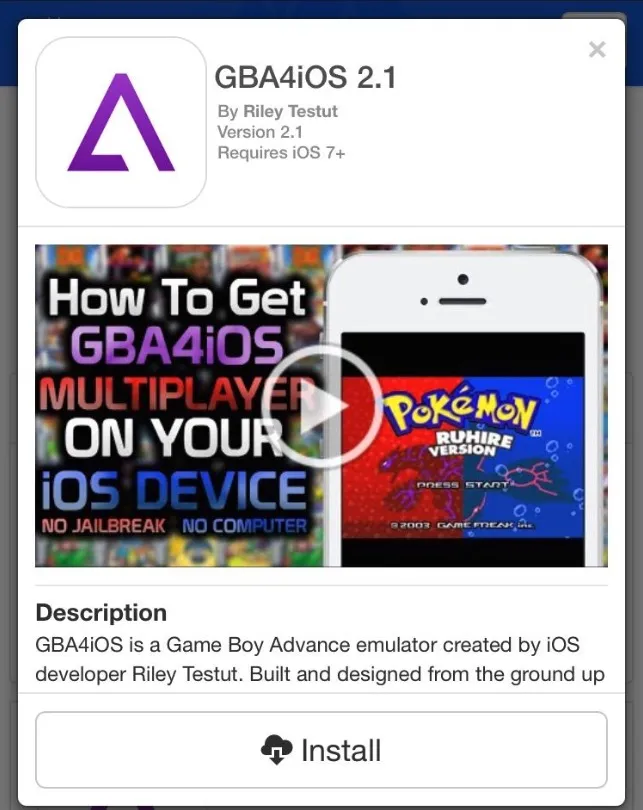This screenshot has width=643, height=810.
Task: Close the GBA4iOS 2.1 dialog
Action: 597,49
